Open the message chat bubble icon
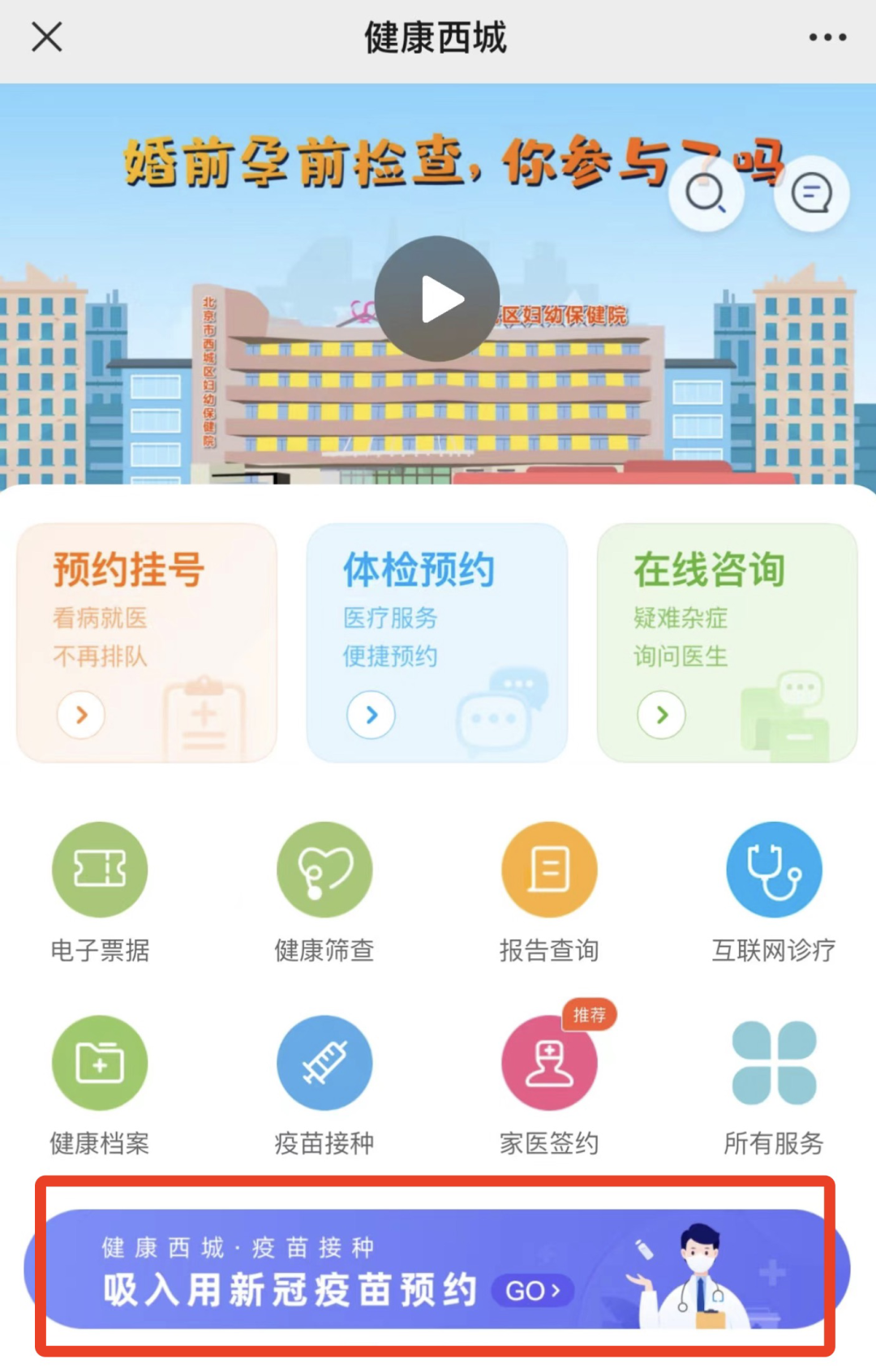Image resolution: width=876 pixels, height=1372 pixels. point(811,194)
